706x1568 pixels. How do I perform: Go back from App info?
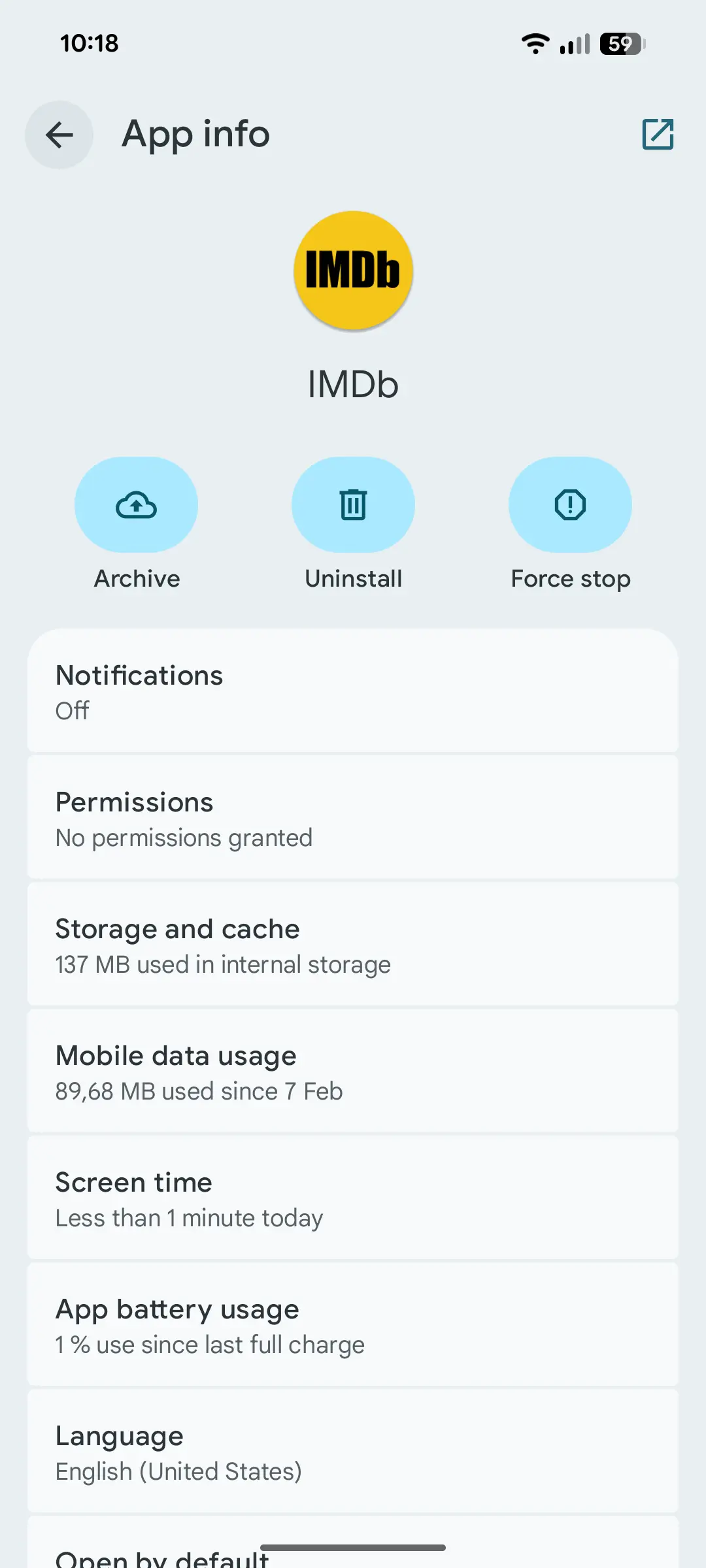pos(59,135)
